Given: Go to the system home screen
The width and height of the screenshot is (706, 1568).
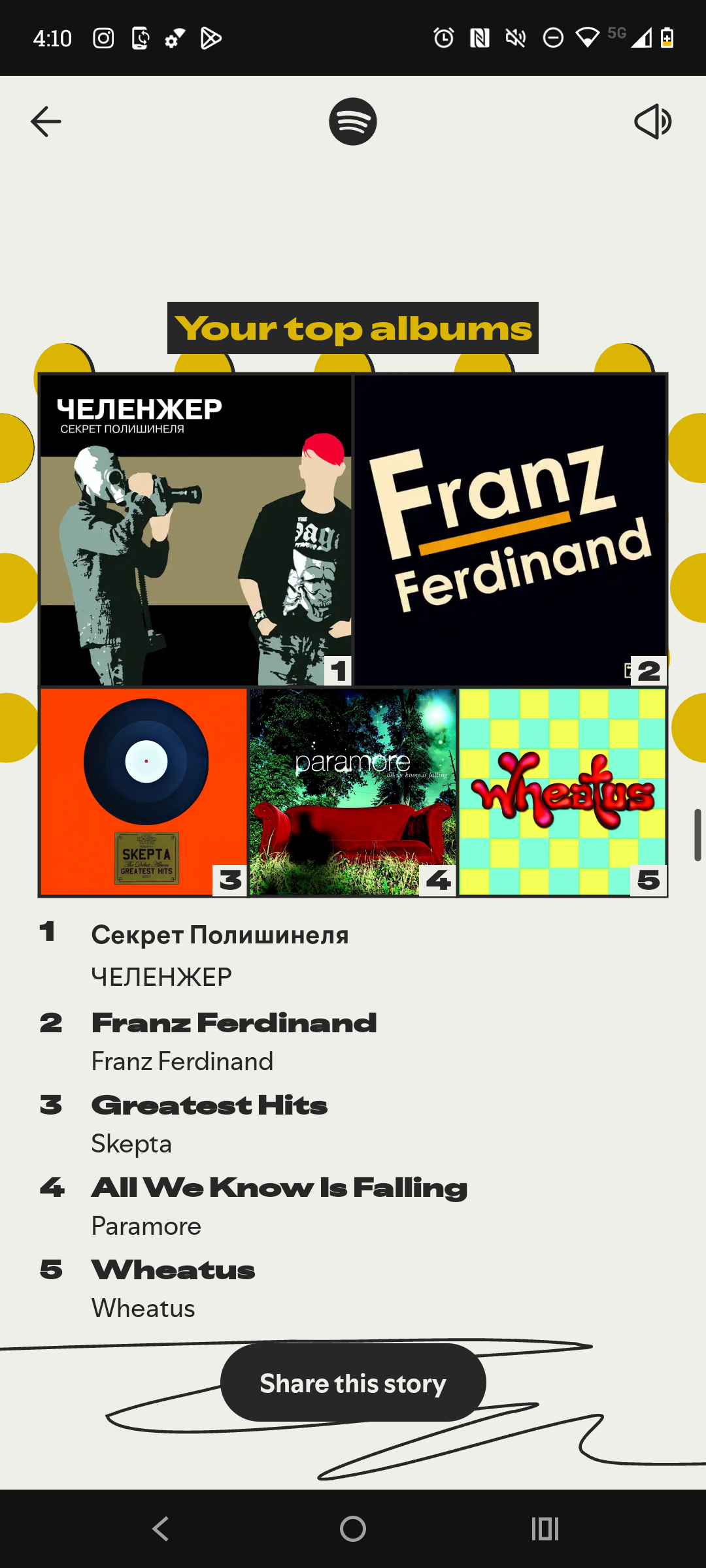Looking at the screenshot, I should tap(353, 1529).
